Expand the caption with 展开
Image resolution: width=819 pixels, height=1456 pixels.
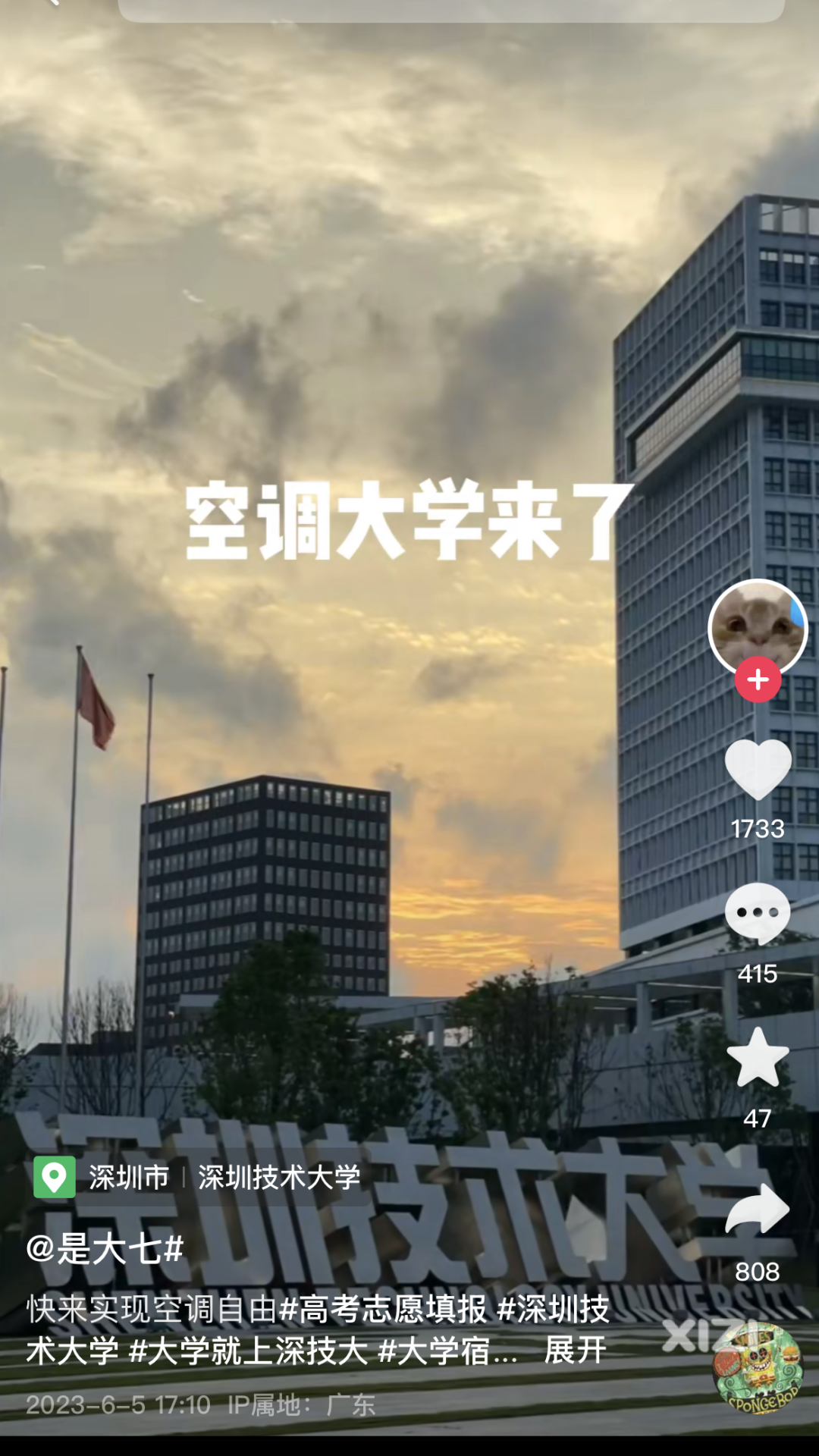(575, 1351)
